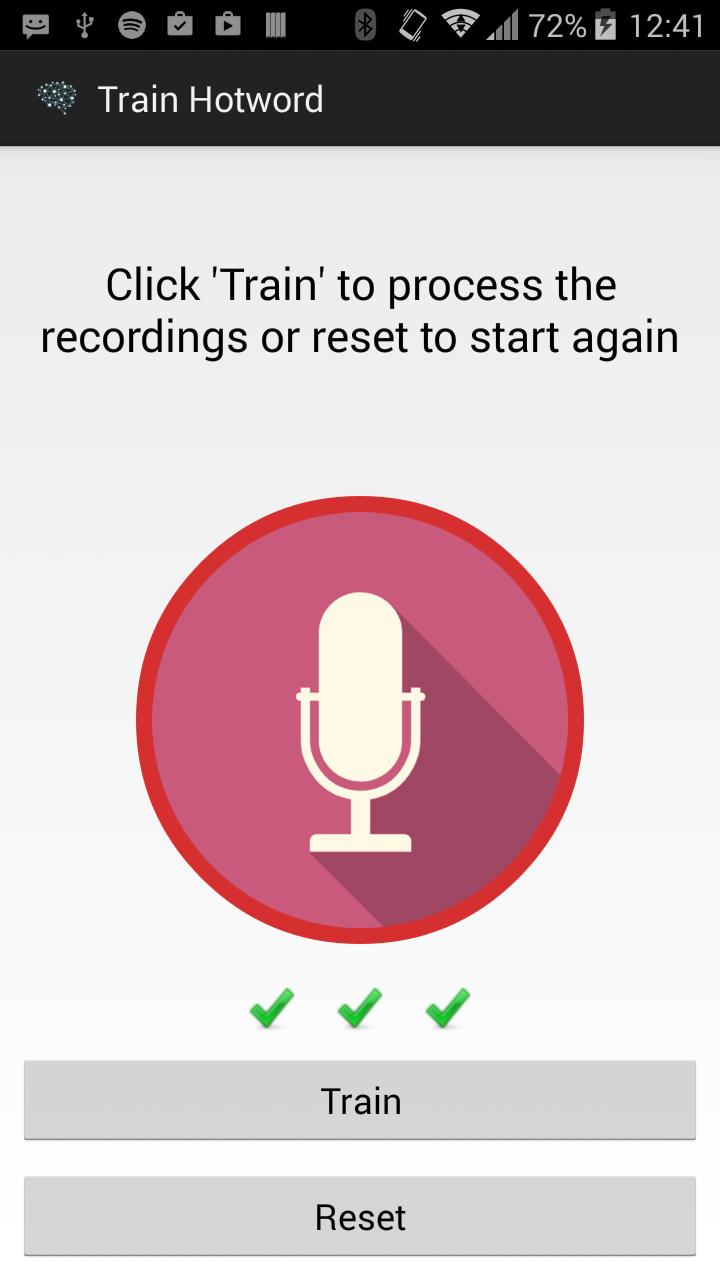Tap the microphone record button
The height and width of the screenshot is (1280, 720).
click(360, 720)
